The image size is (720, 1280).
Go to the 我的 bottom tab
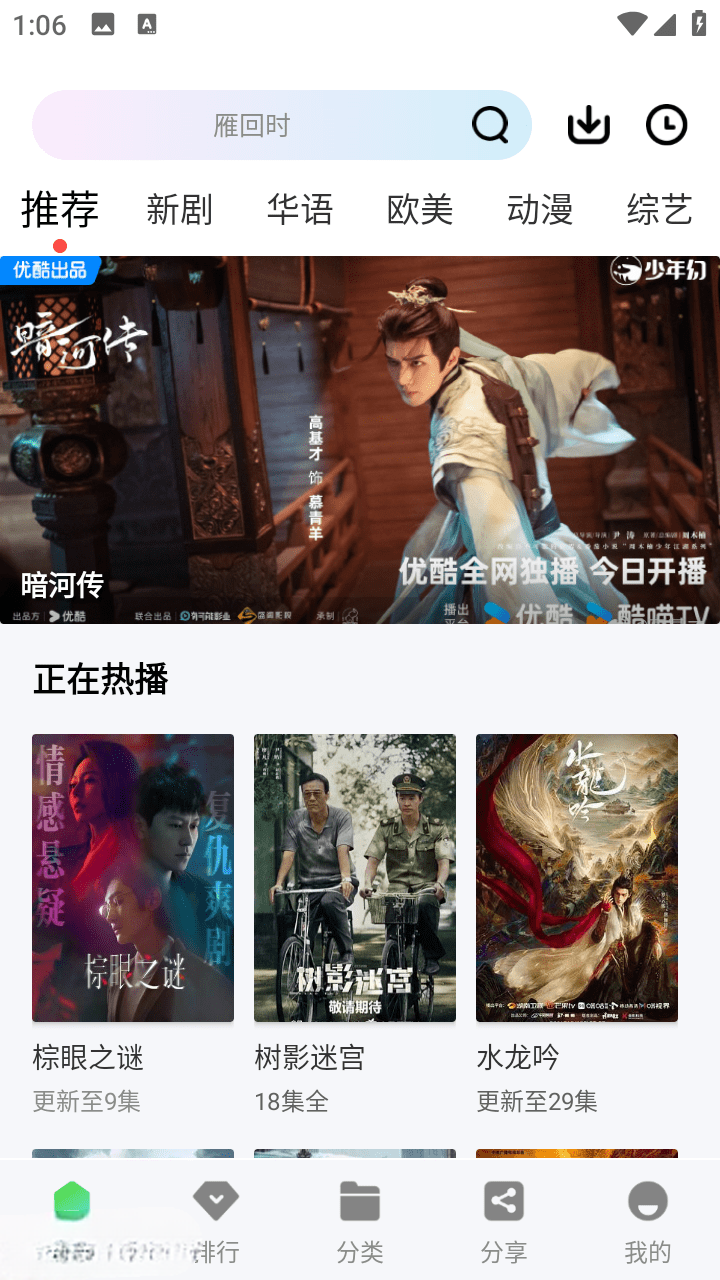[x=648, y=1220]
